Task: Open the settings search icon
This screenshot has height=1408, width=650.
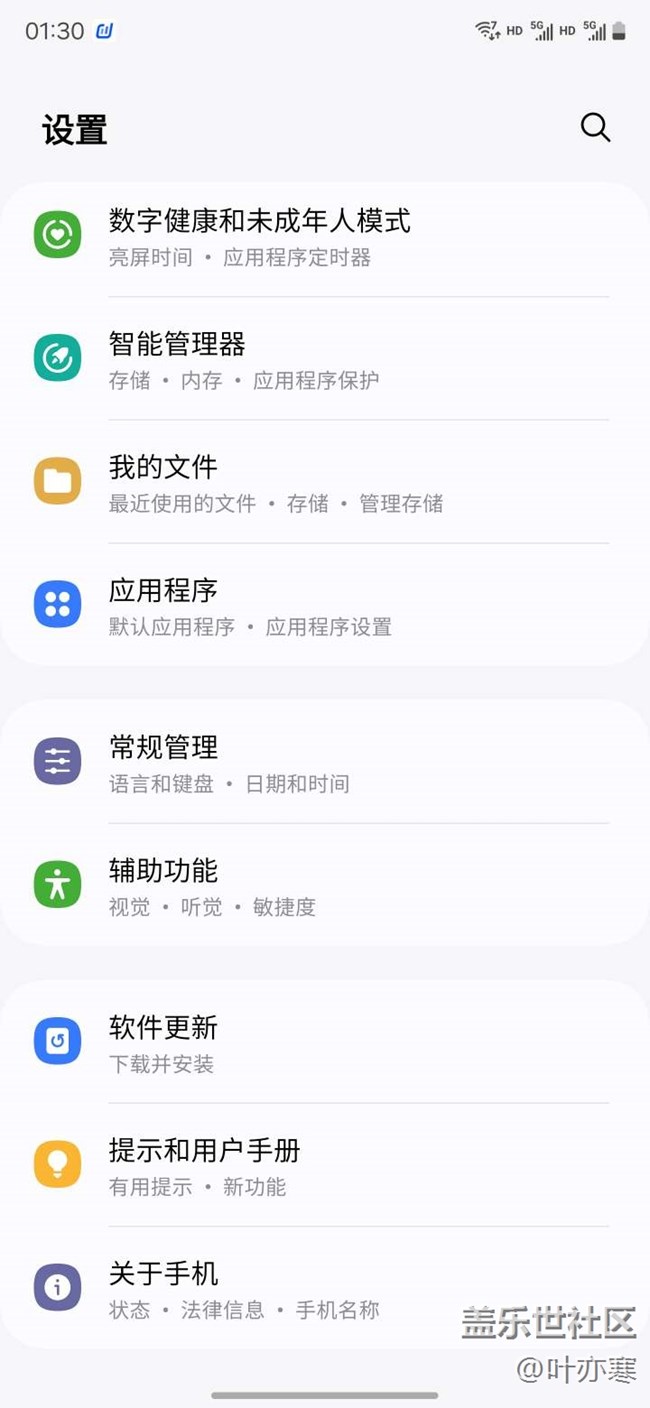Action: [x=595, y=128]
